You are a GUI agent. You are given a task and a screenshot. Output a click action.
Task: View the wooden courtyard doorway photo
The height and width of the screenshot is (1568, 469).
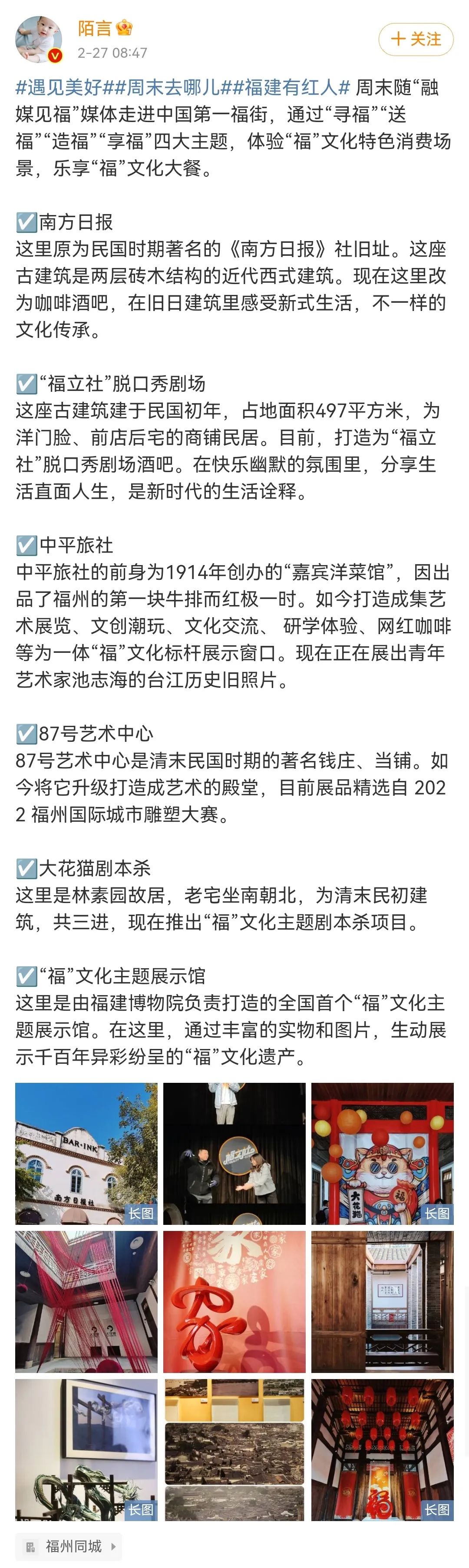[x=383, y=1301]
